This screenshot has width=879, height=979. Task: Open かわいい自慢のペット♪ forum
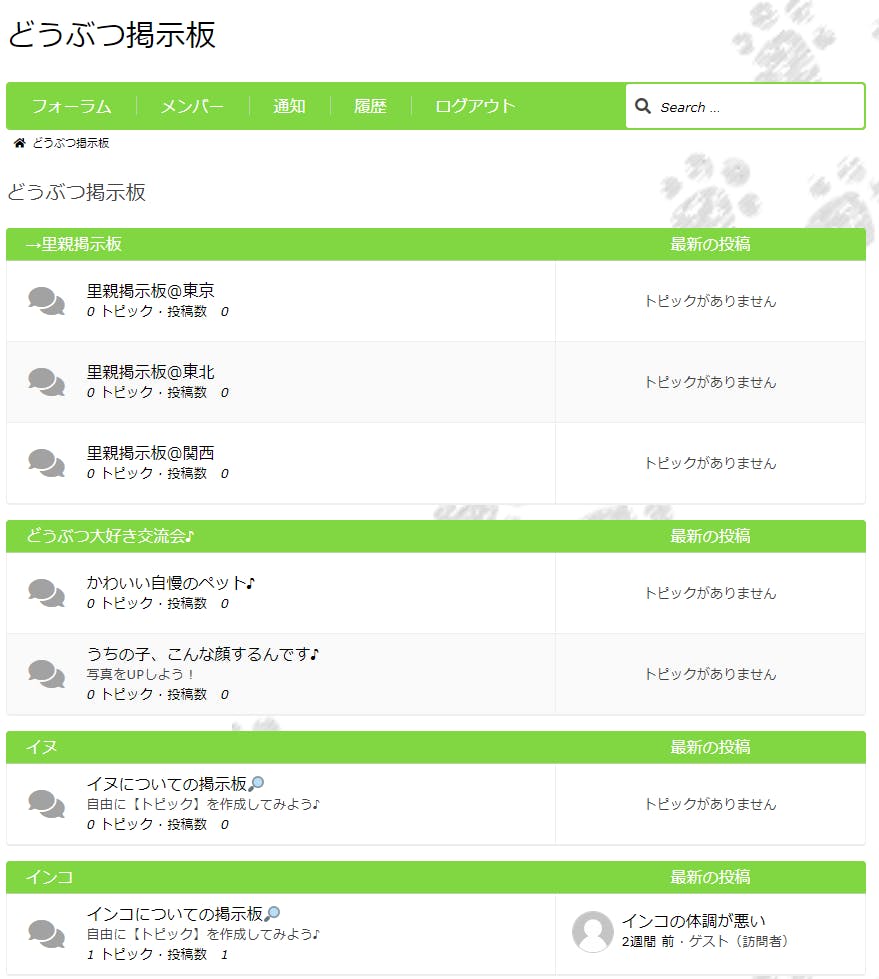pos(170,583)
